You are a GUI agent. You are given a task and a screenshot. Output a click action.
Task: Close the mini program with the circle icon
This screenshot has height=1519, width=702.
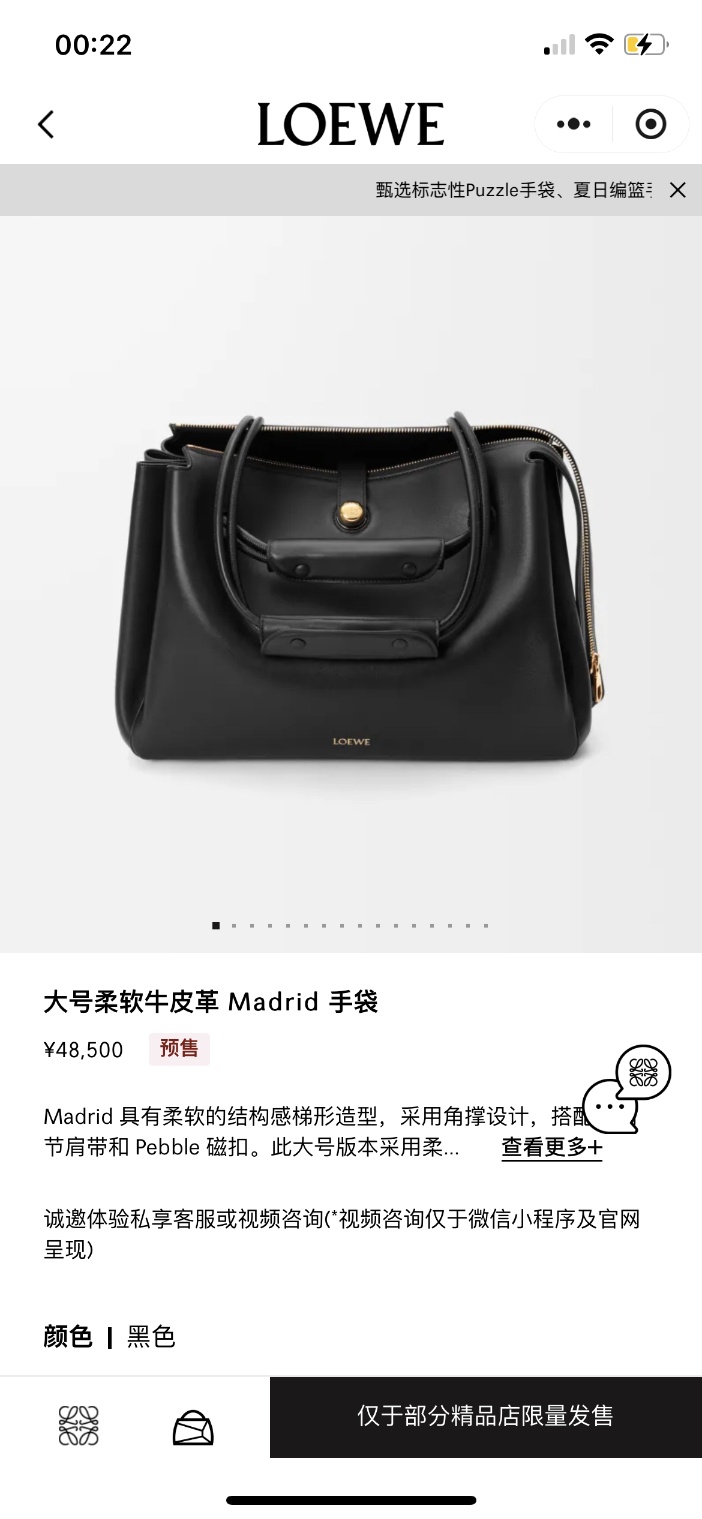pos(651,124)
